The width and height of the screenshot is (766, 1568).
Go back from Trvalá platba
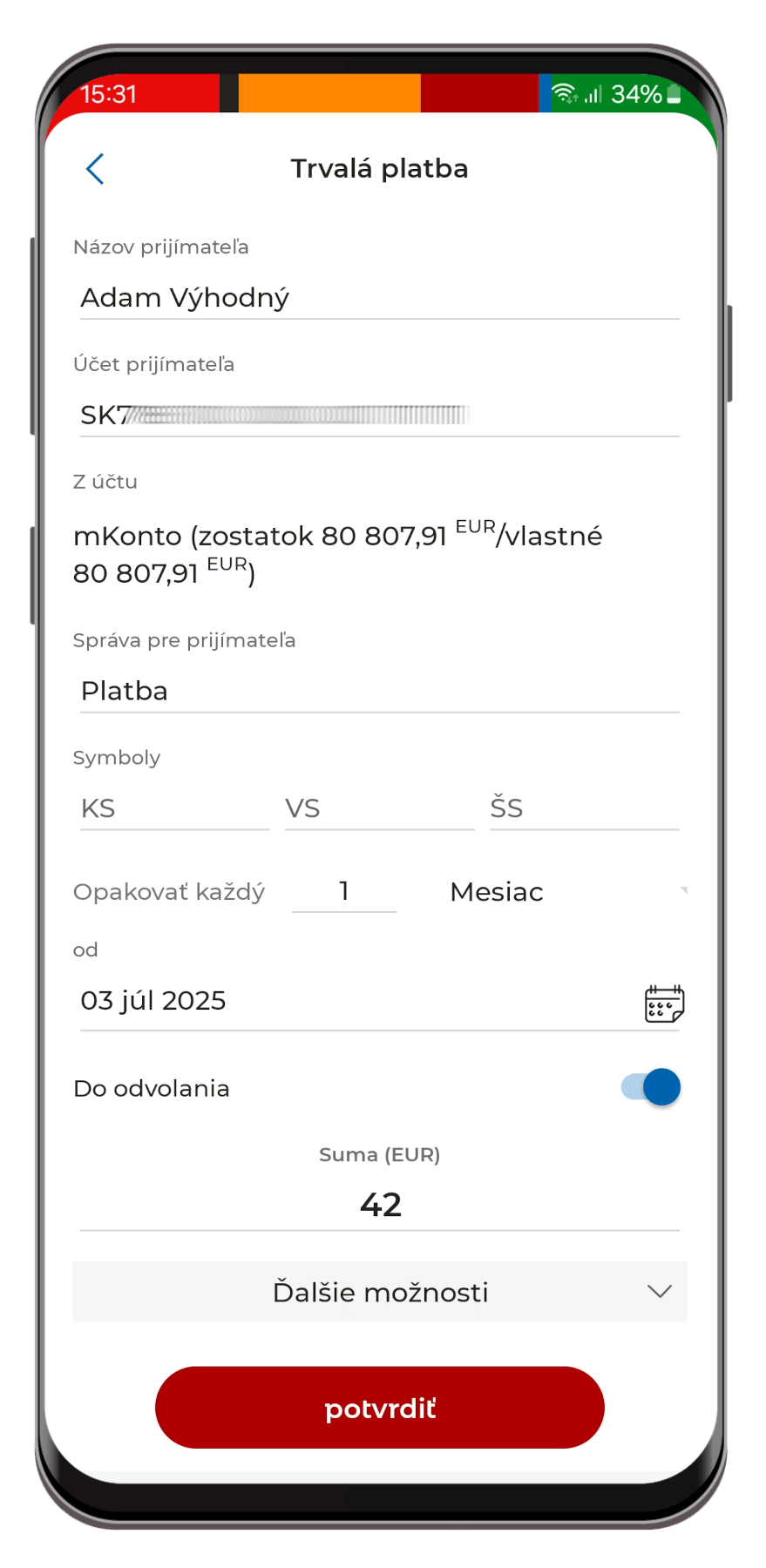click(x=95, y=169)
